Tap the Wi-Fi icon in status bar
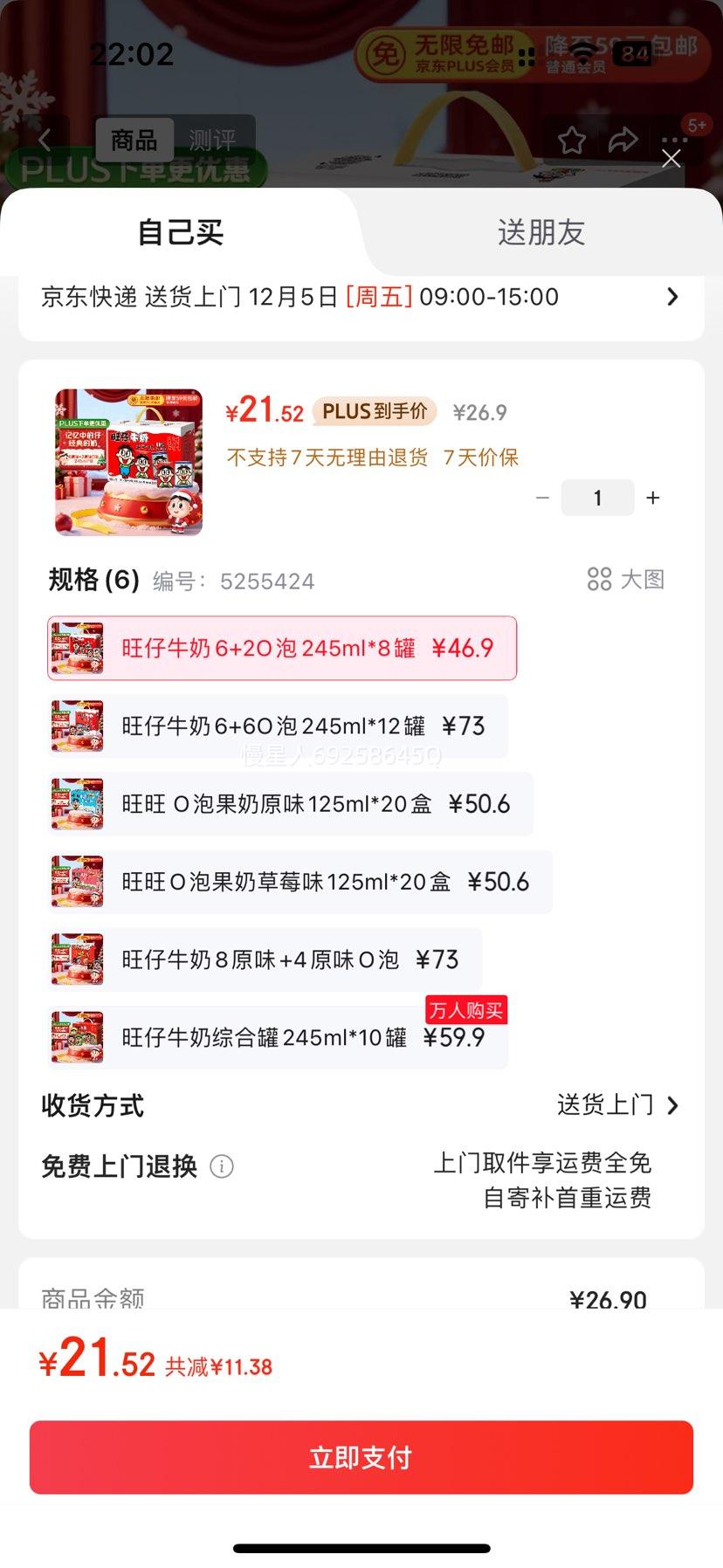Image resolution: width=723 pixels, height=1568 pixels. point(585,52)
